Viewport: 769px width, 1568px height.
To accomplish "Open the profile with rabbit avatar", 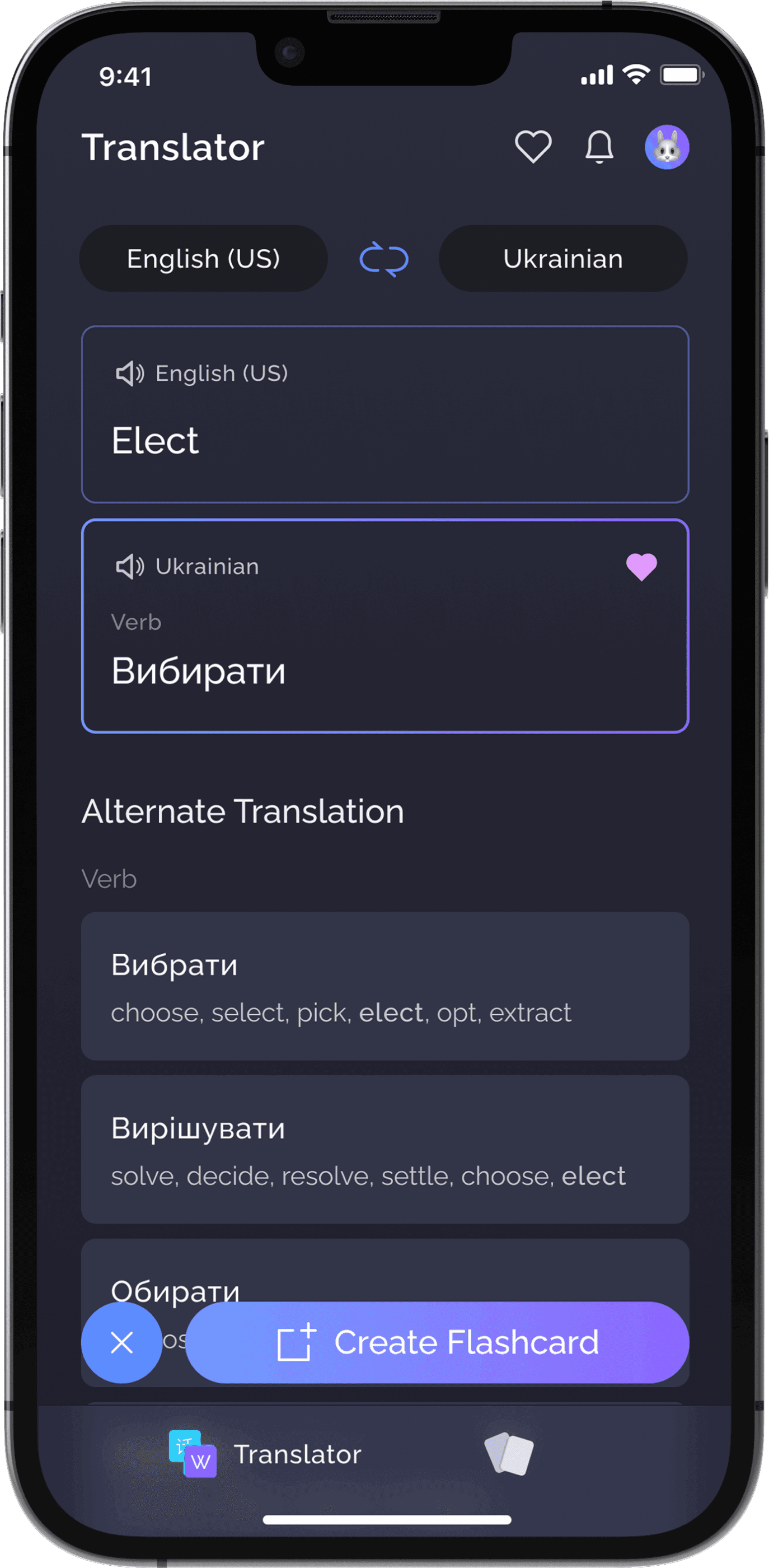I will [x=666, y=147].
